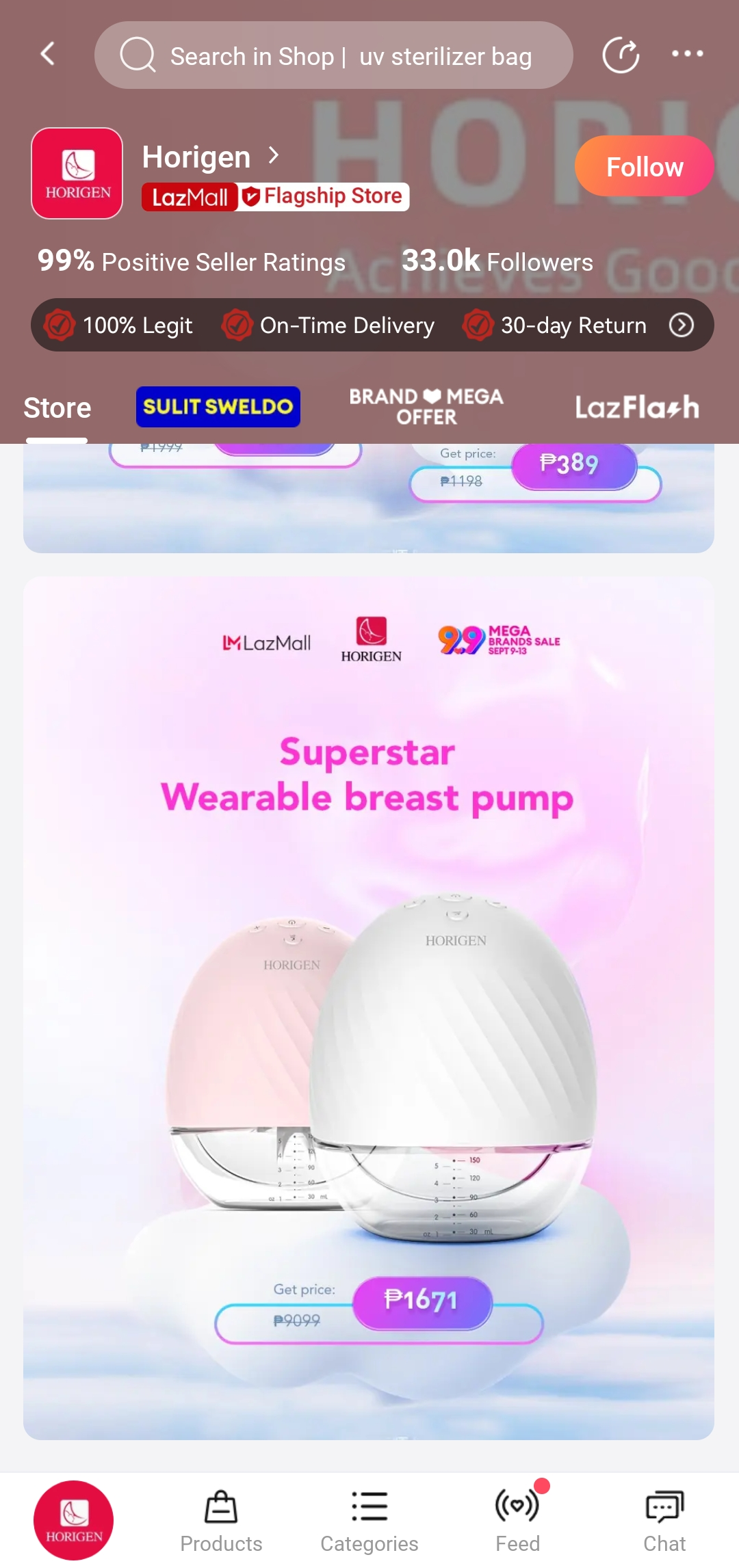The width and height of the screenshot is (739, 1568).
Task: Follow the Horigen store
Action: (644, 166)
